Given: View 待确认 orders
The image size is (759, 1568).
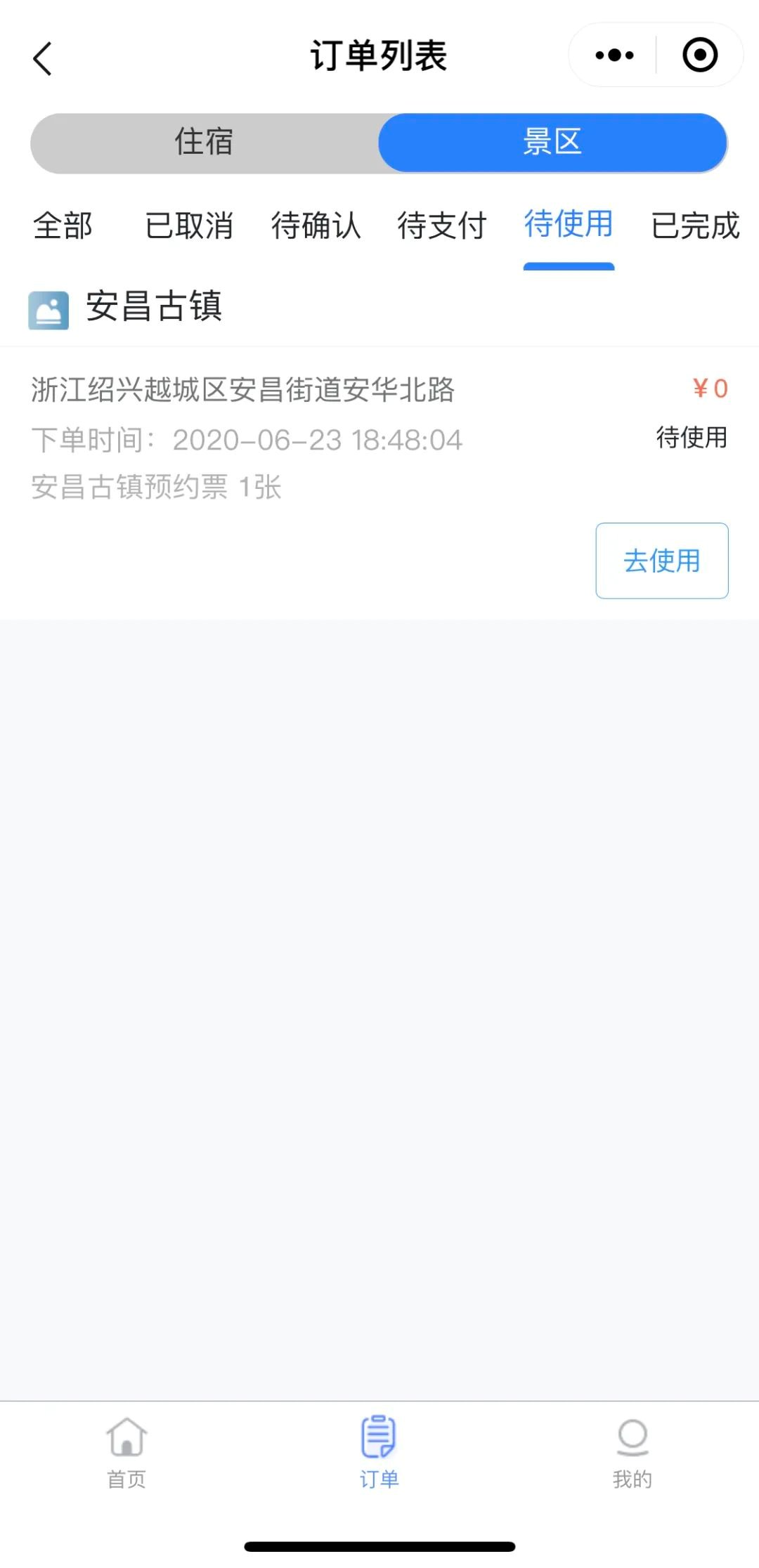Looking at the screenshot, I should 316,226.
